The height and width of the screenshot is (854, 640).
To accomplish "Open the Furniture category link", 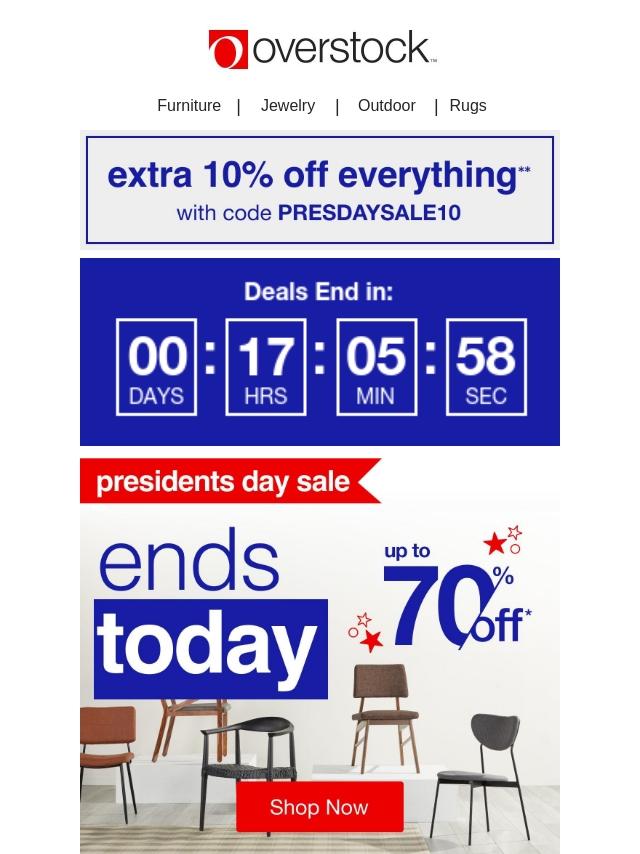I will [189, 105].
